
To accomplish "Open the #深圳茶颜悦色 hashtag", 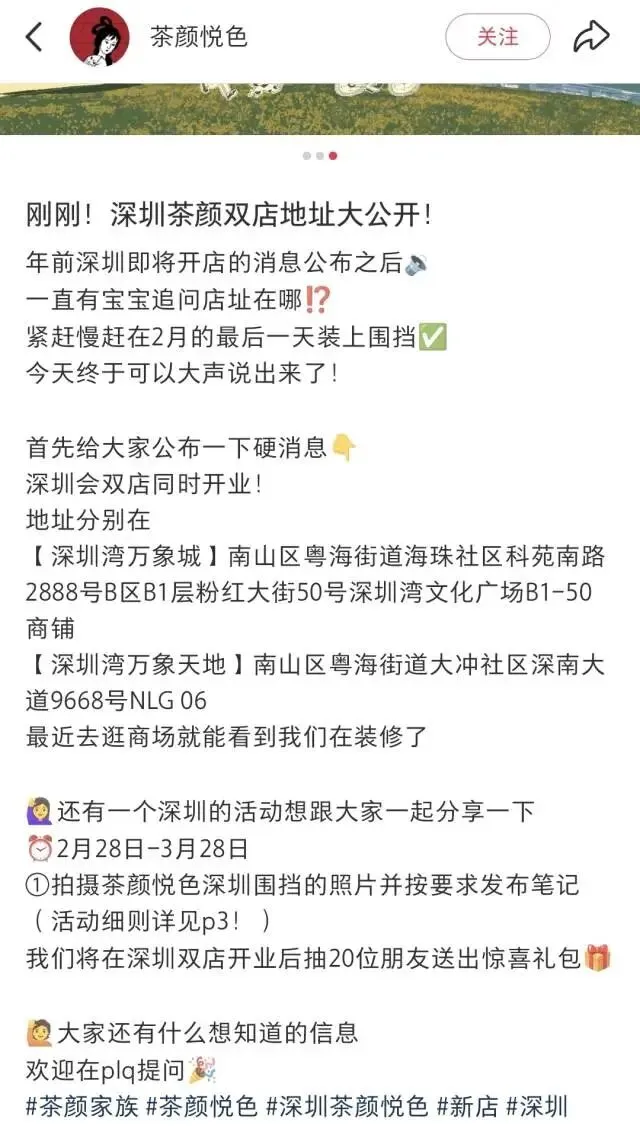I will point(346,1106).
